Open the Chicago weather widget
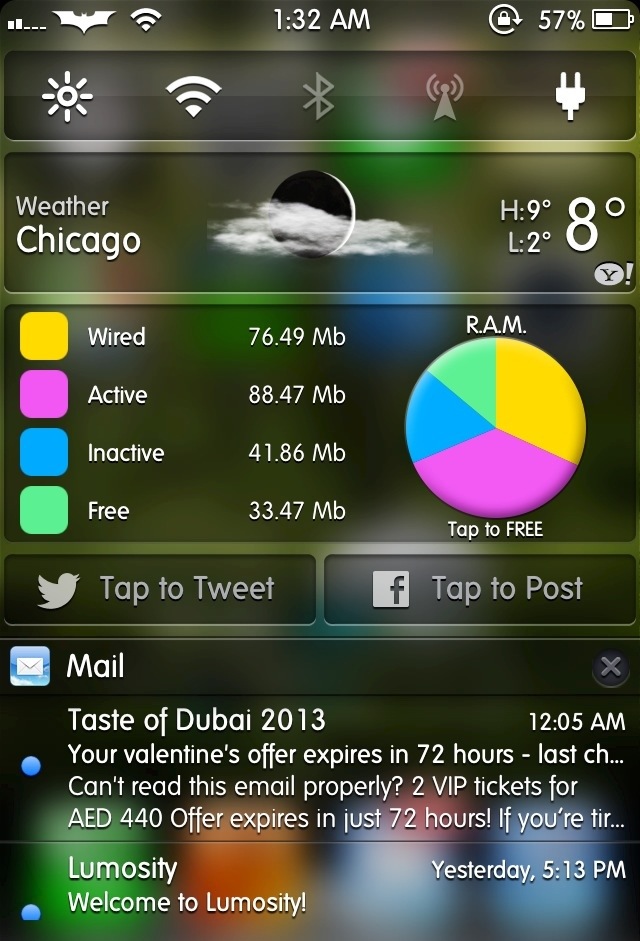640x941 pixels. coord(320,223)
